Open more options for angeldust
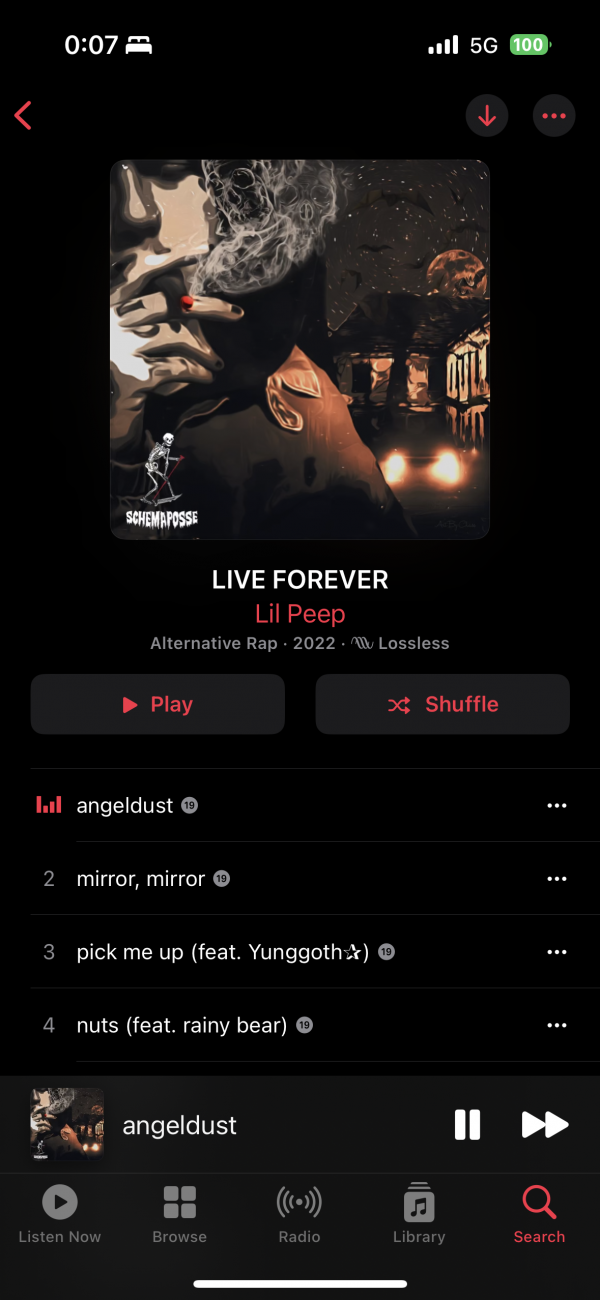The height and width of the screenshot is (1300, 600). pyautogui.click(x=557, y=806)
